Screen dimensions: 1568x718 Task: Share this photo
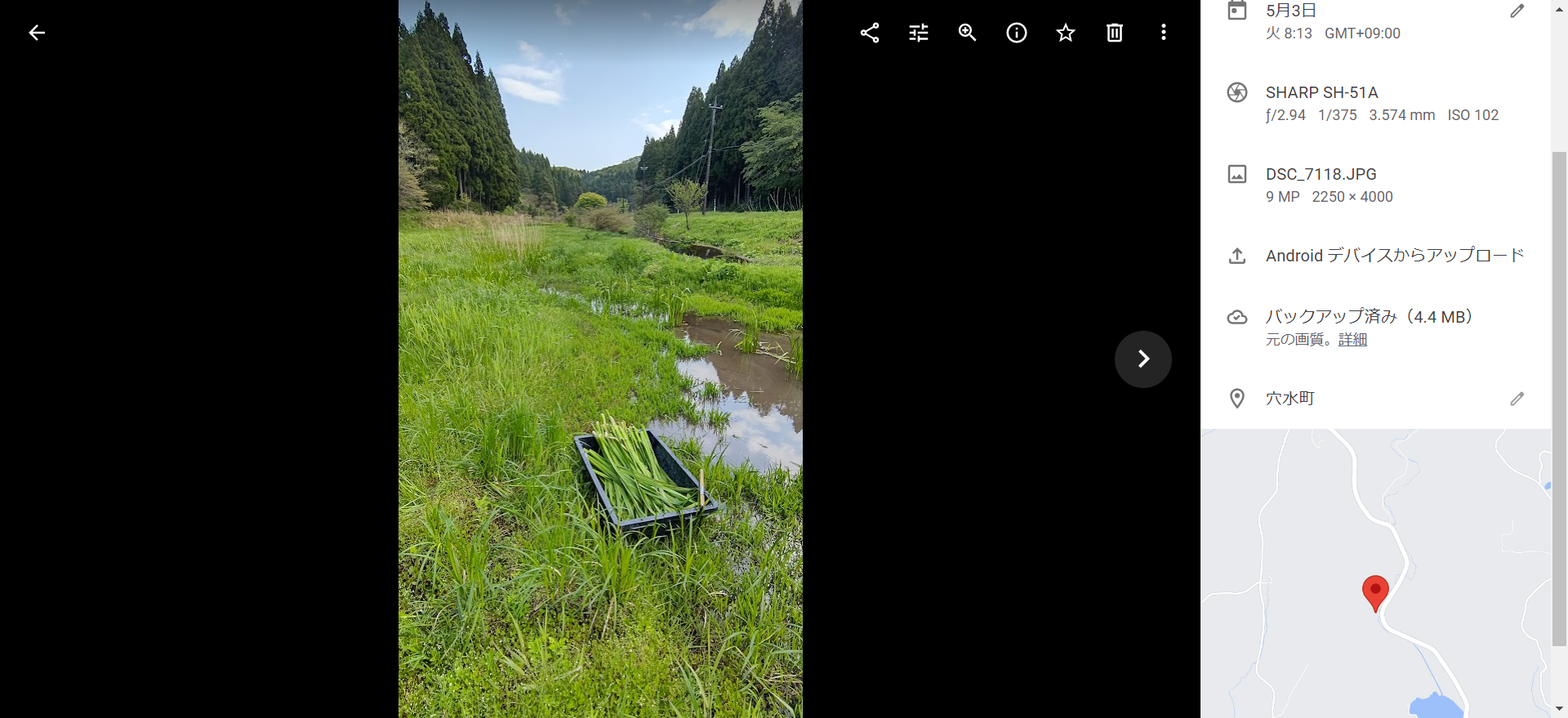tap(870, 33)
